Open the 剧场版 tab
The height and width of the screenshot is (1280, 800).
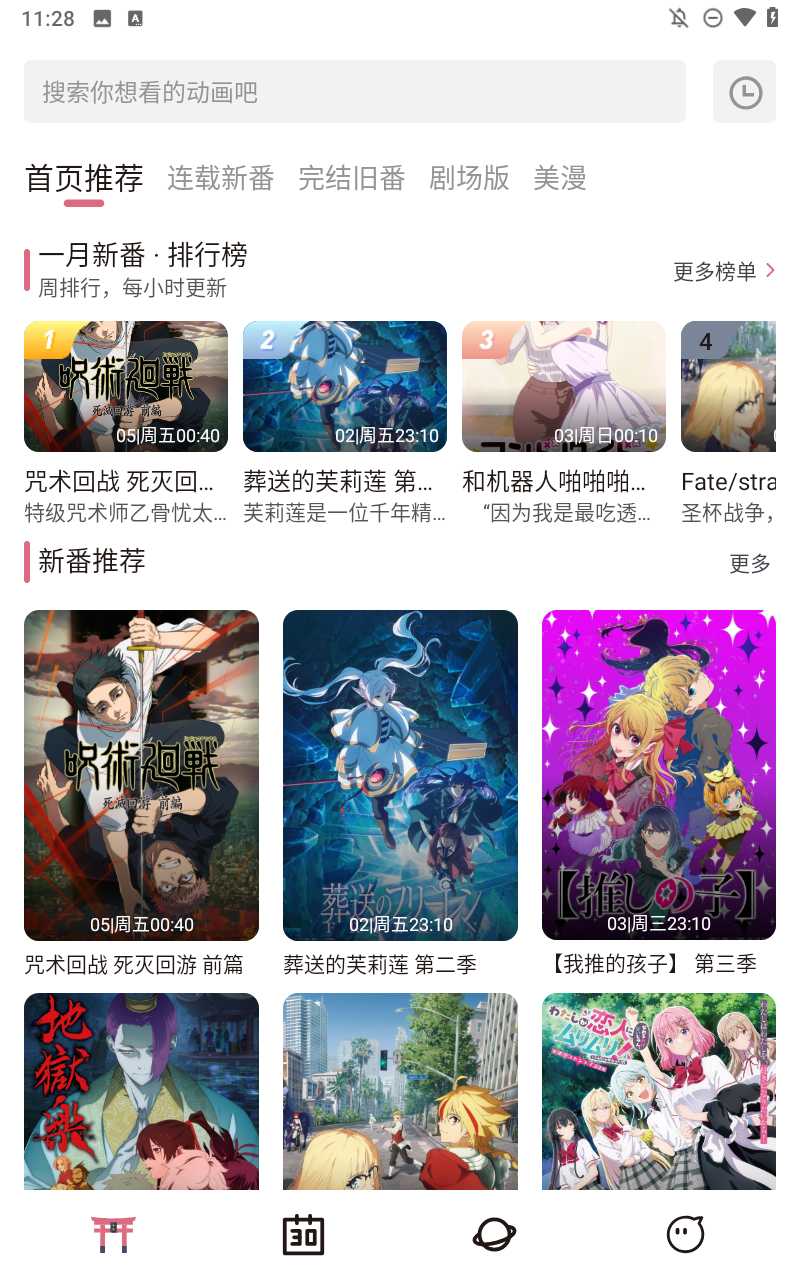pos(469,178)
